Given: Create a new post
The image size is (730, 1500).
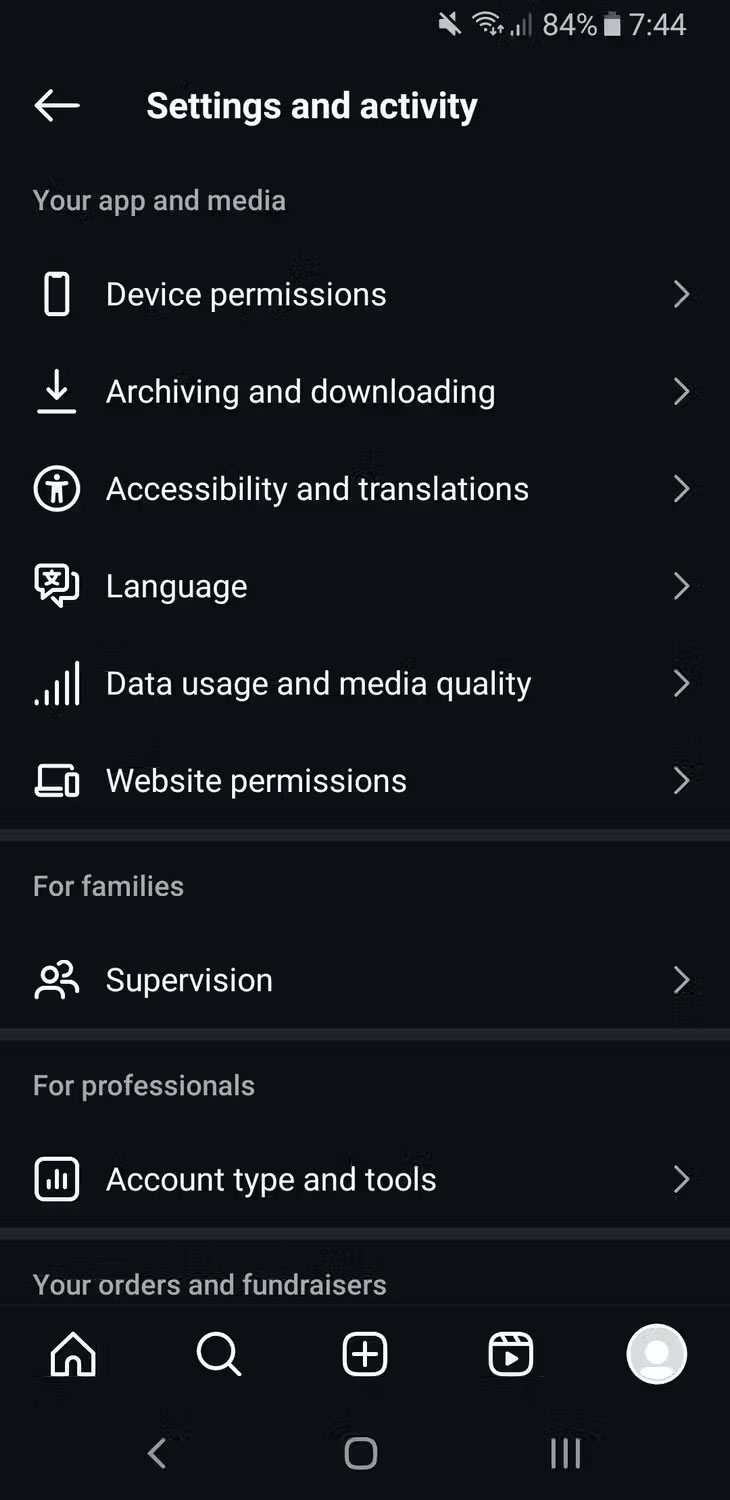Looking at the screenshot, I should point(365,1355).
